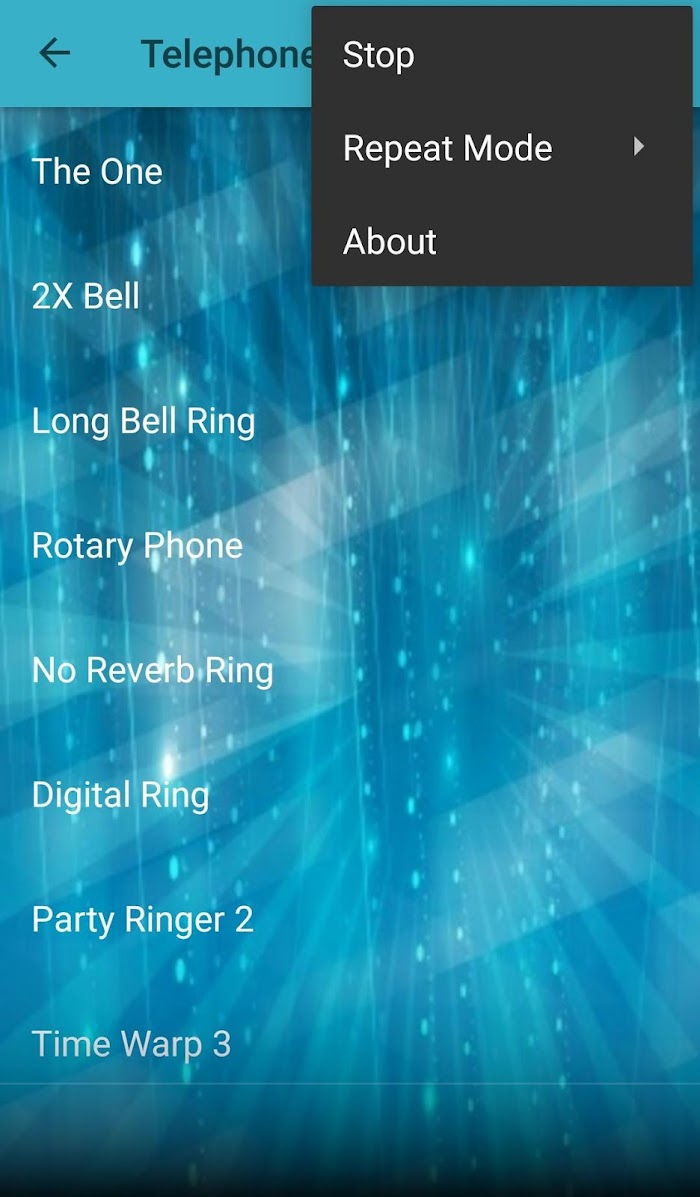
Task: Play The One ringtone
Action: [98, 171]
